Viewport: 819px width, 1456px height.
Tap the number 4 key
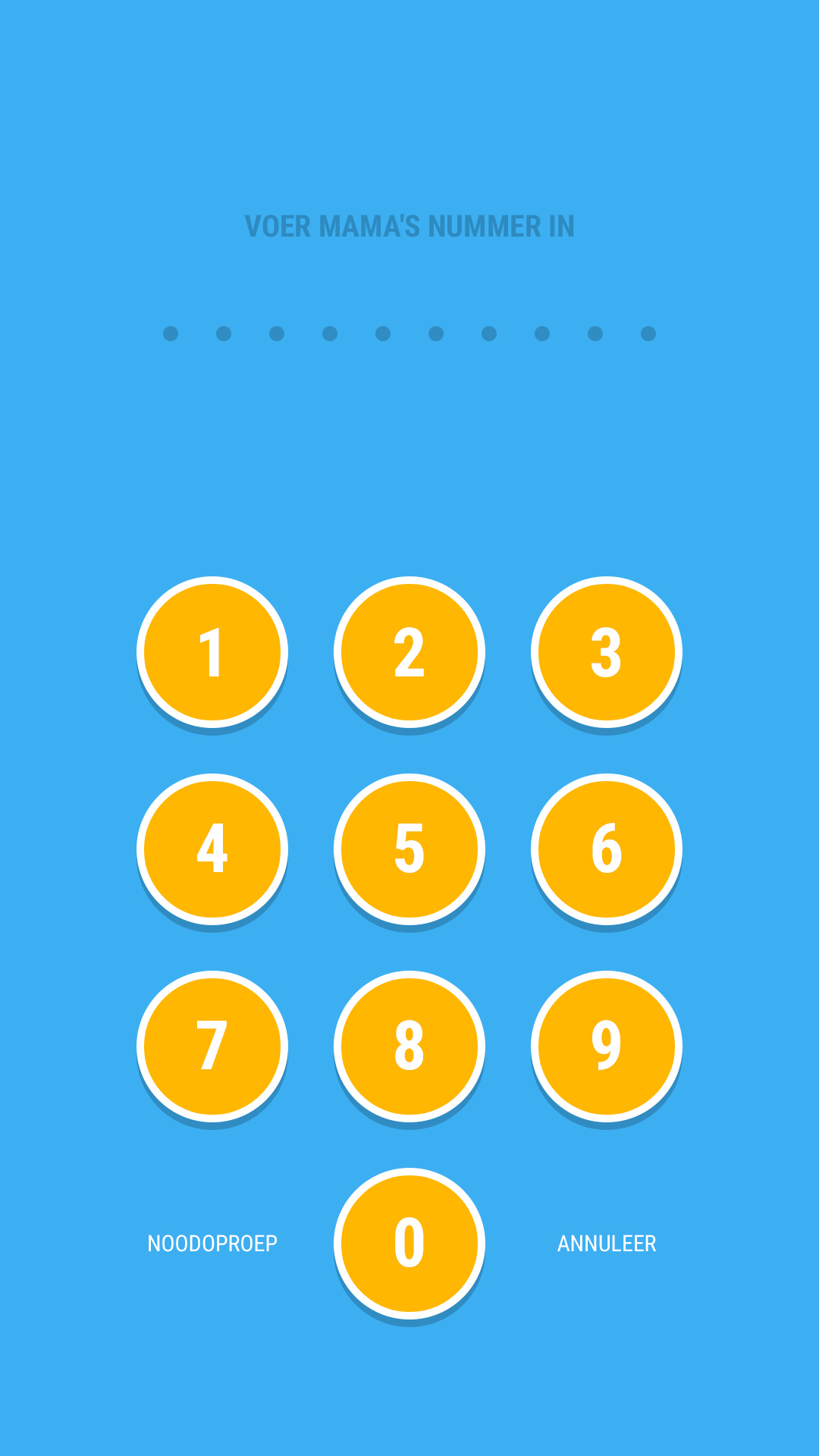(x=212, y=849)
